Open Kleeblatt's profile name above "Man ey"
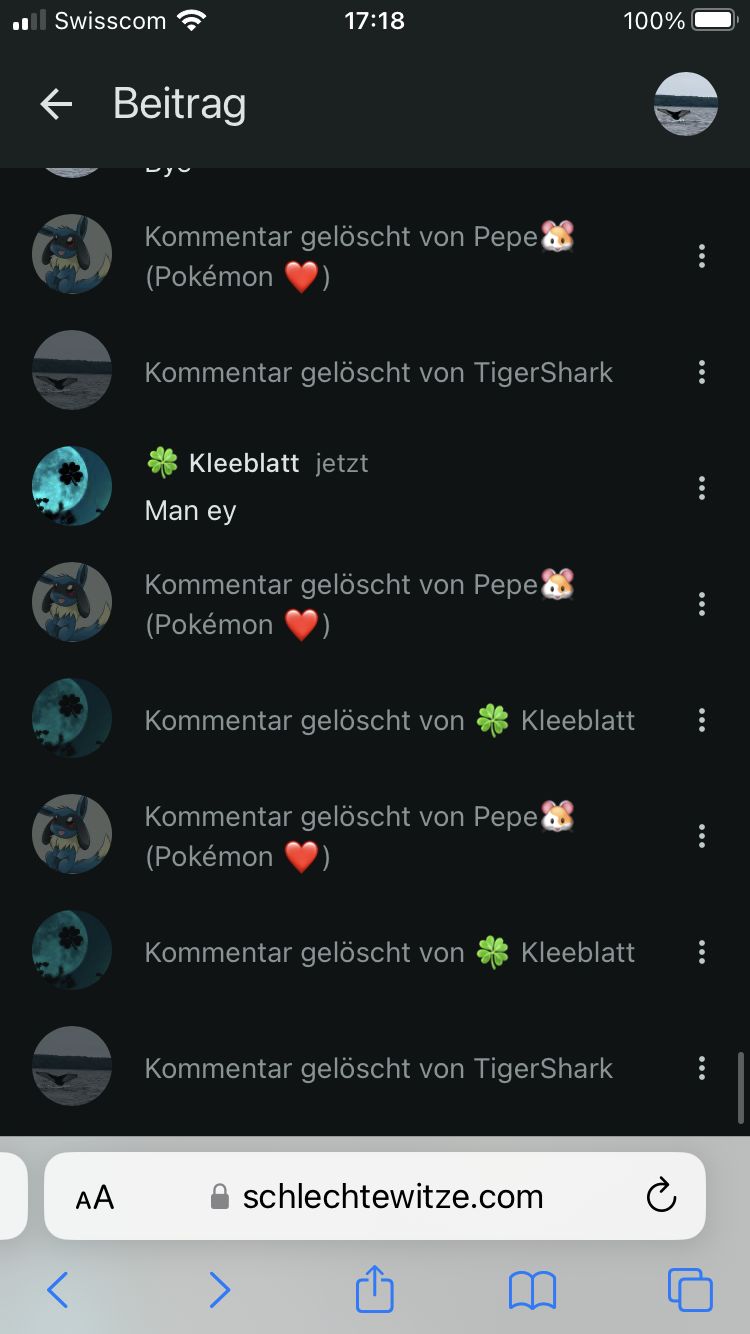750x1334 pixels. coord(244,463)
